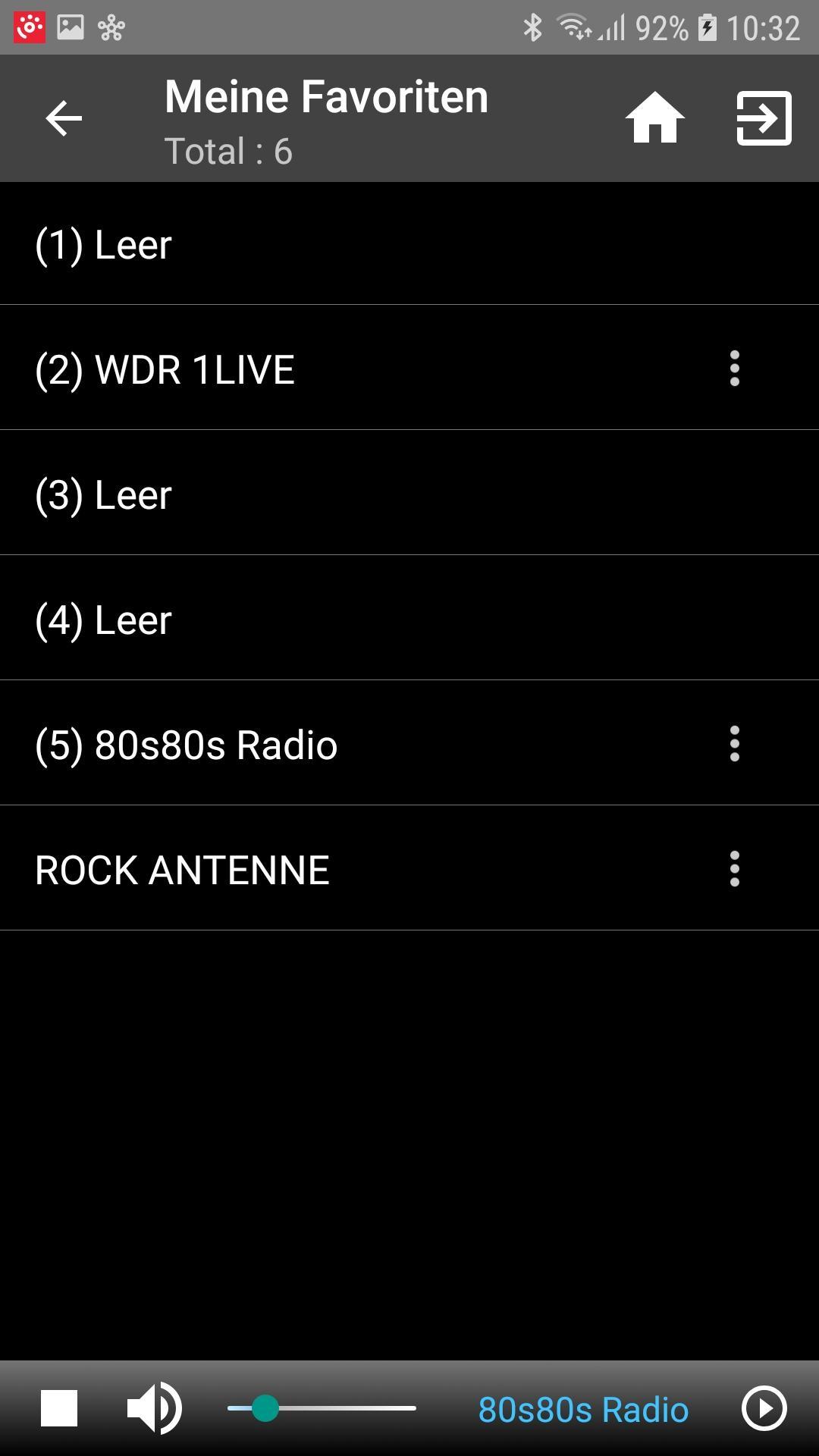Tap the exit icon in the top bar
This screenshot has height=1456, width=819.
(x=764, y=118)
